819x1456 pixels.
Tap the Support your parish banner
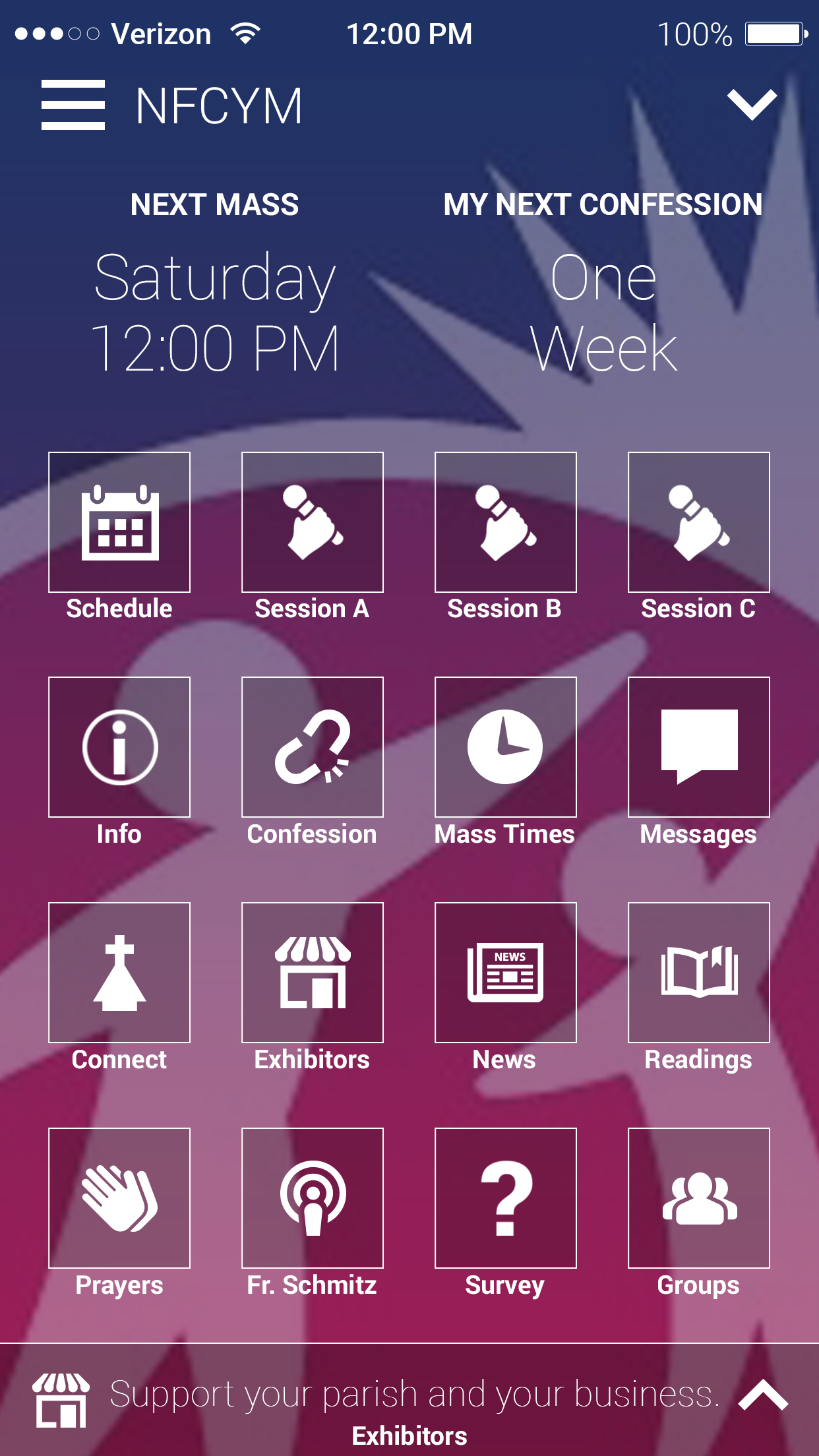coord(414,1395)
